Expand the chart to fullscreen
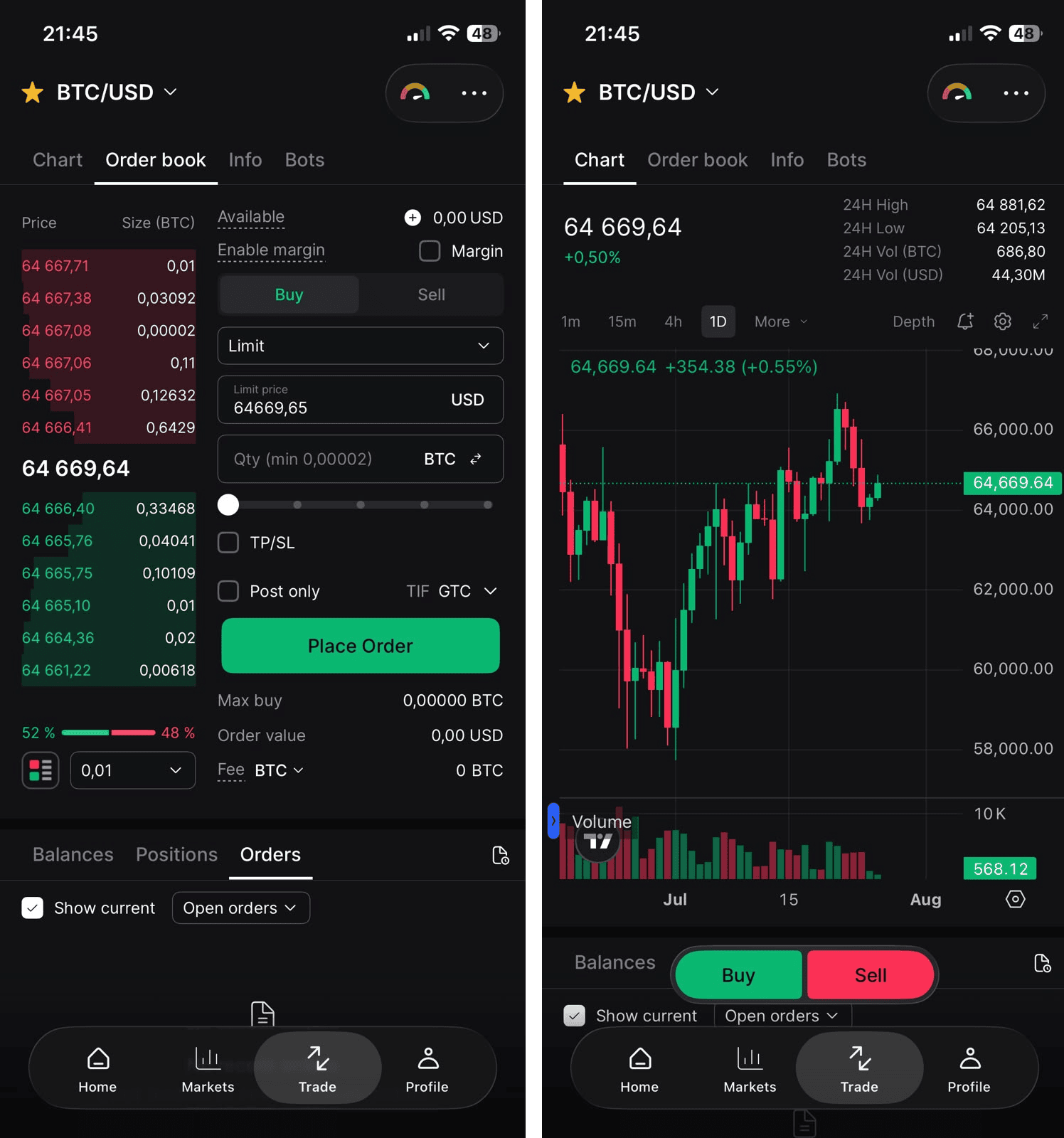1064x1138 pixels. pyautogui.click(x=1041, y=321)
